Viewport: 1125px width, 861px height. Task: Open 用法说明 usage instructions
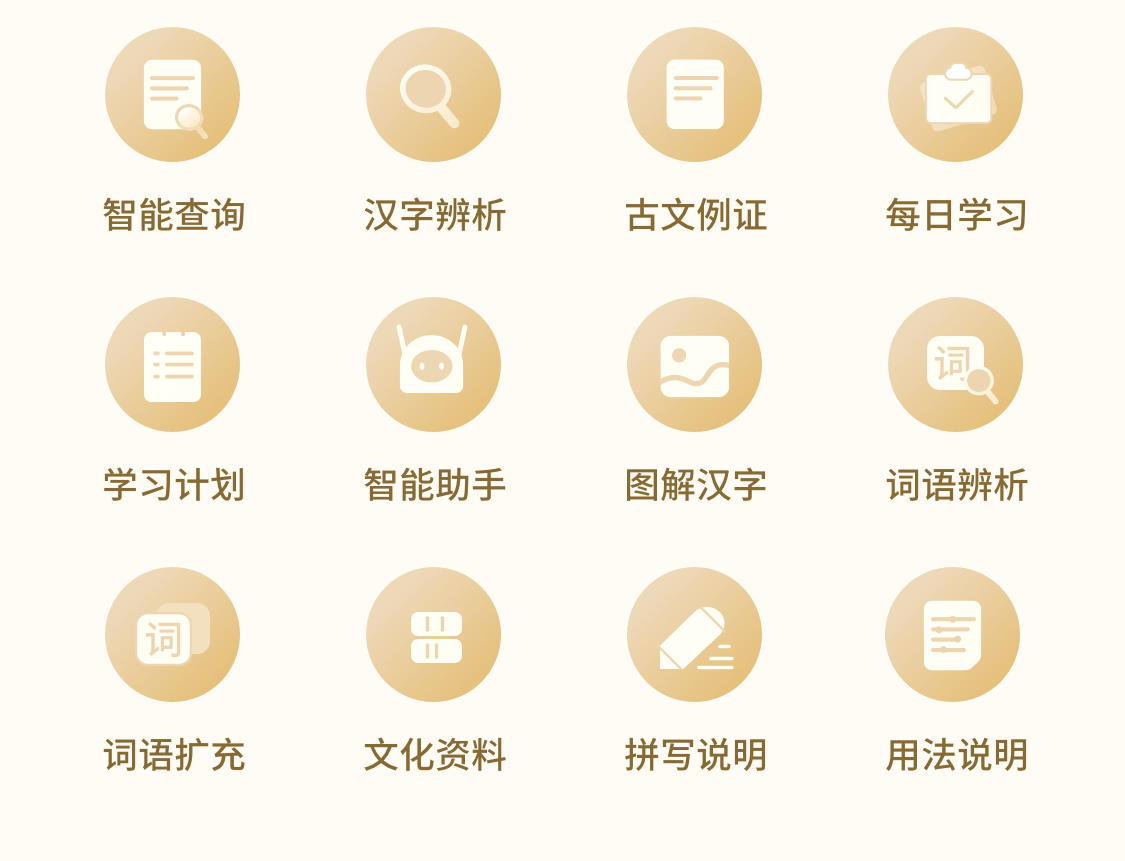click(952, 635)
